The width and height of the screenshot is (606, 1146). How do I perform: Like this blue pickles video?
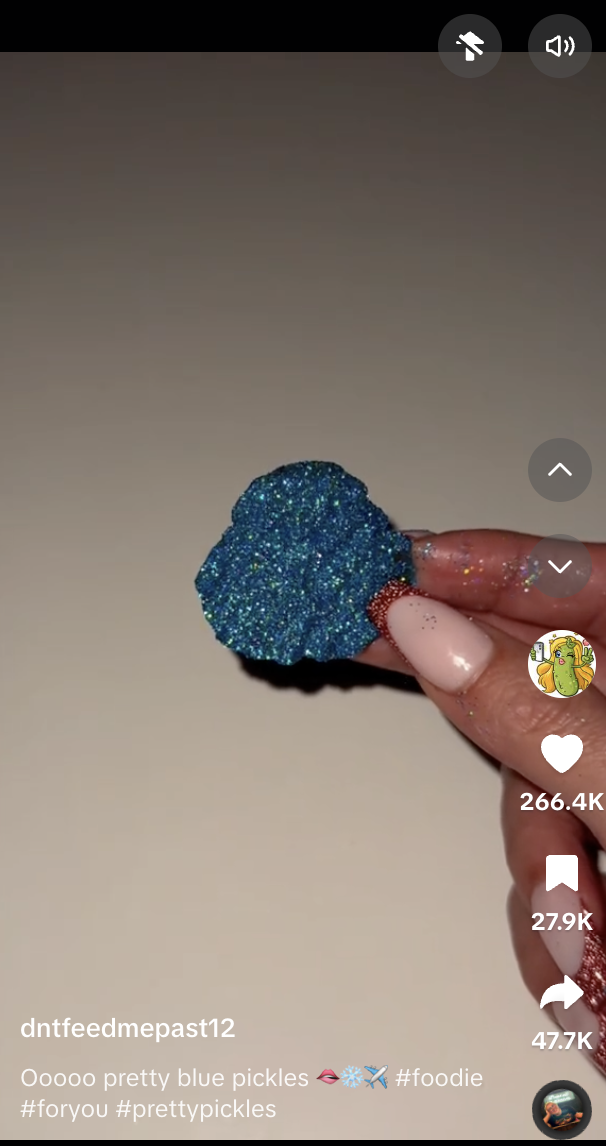point(561,753)
